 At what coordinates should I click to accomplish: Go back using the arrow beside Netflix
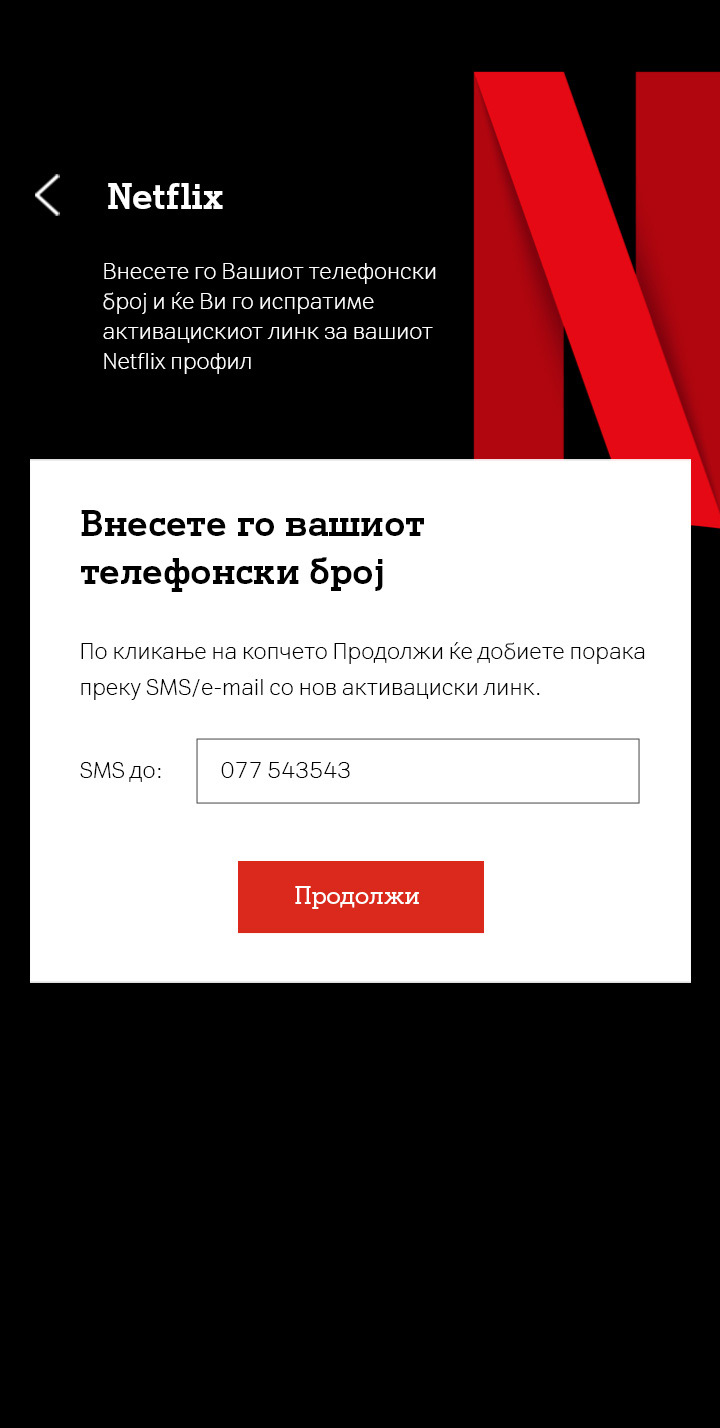(47, 195)
